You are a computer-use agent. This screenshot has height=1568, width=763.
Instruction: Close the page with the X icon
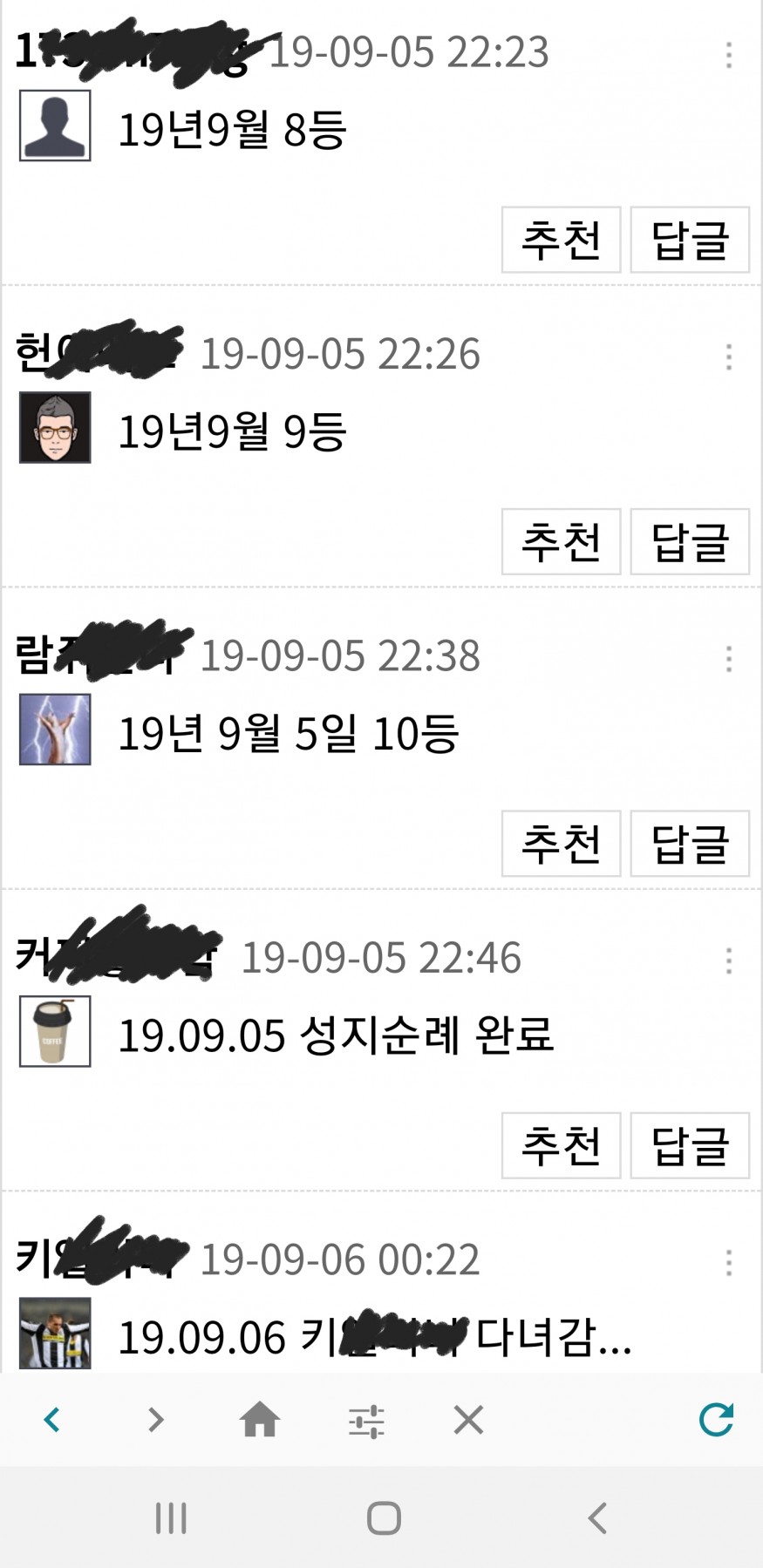click(468, 1421)
